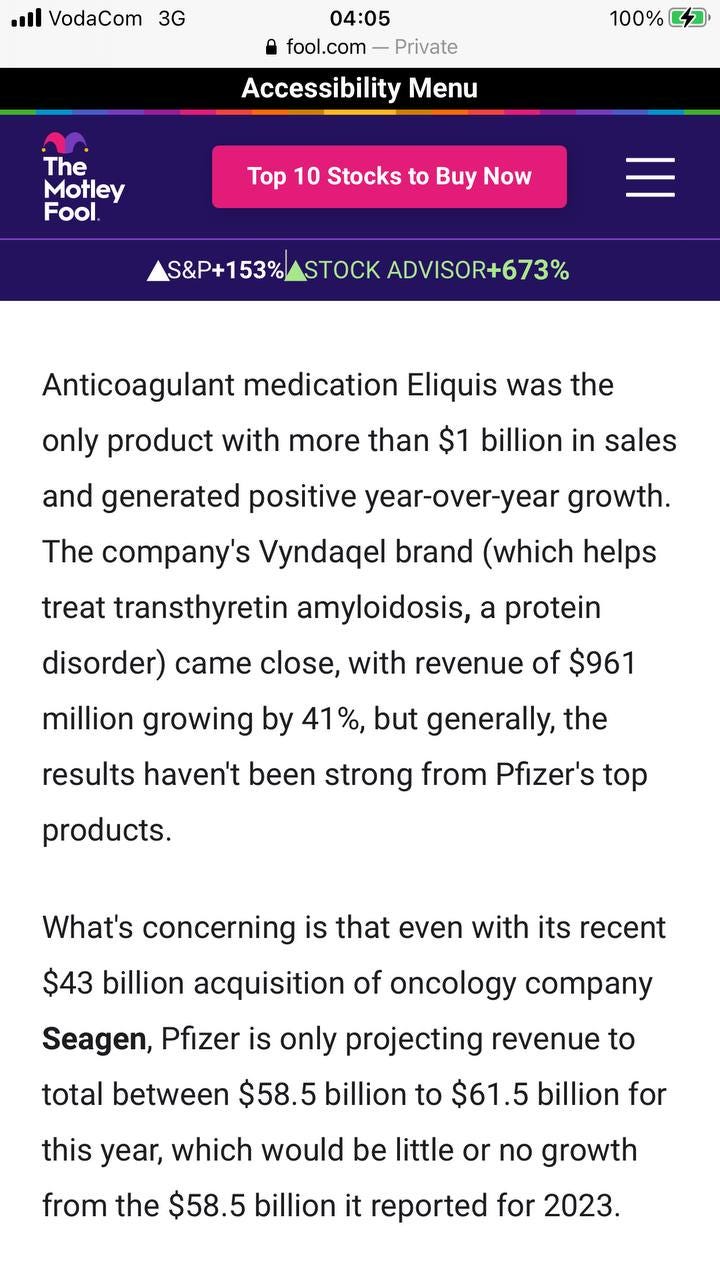Go to The Motley Fool homepage logo
Screen dimensions: 720x1280
click(83, 177)
